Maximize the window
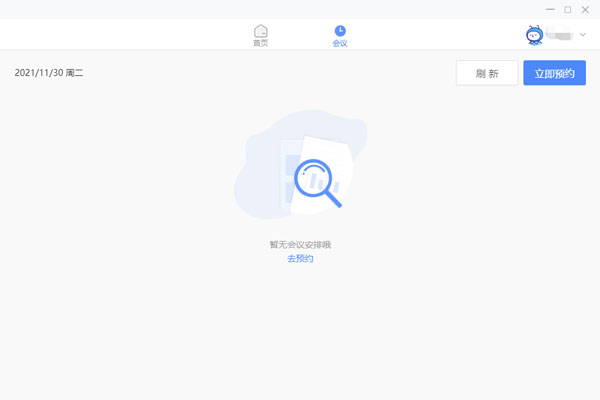 (x=567, y=9)
